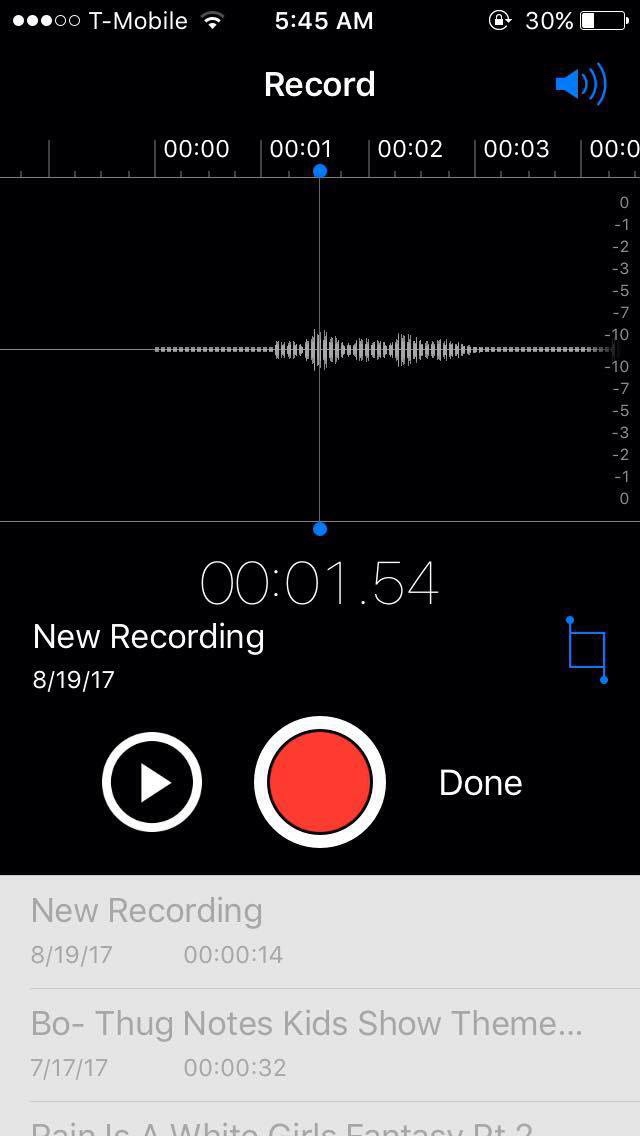
Task: Open Bo- Thug Notes Kids Show Theme recording
Action: point(320,1045)
